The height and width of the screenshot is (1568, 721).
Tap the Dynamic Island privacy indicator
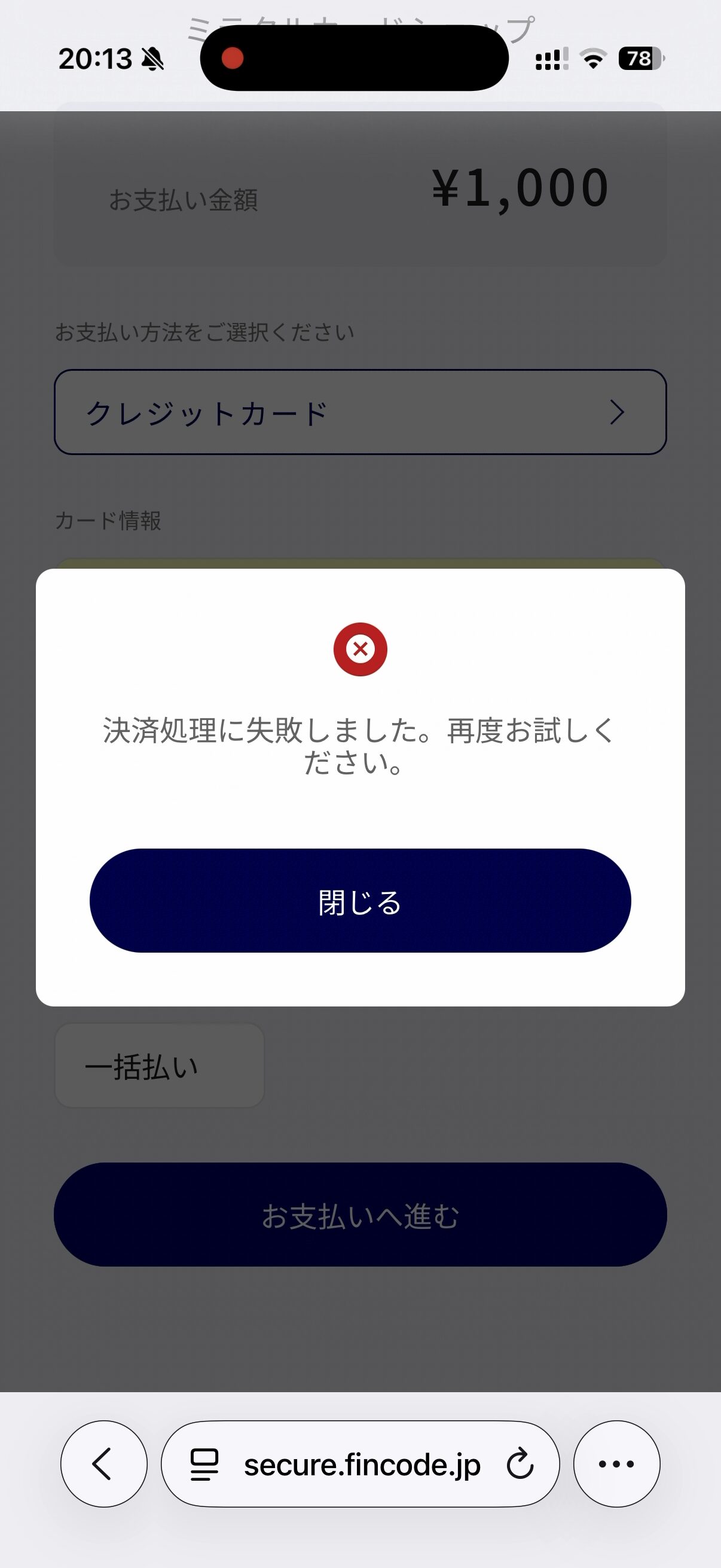coord(233,58)
